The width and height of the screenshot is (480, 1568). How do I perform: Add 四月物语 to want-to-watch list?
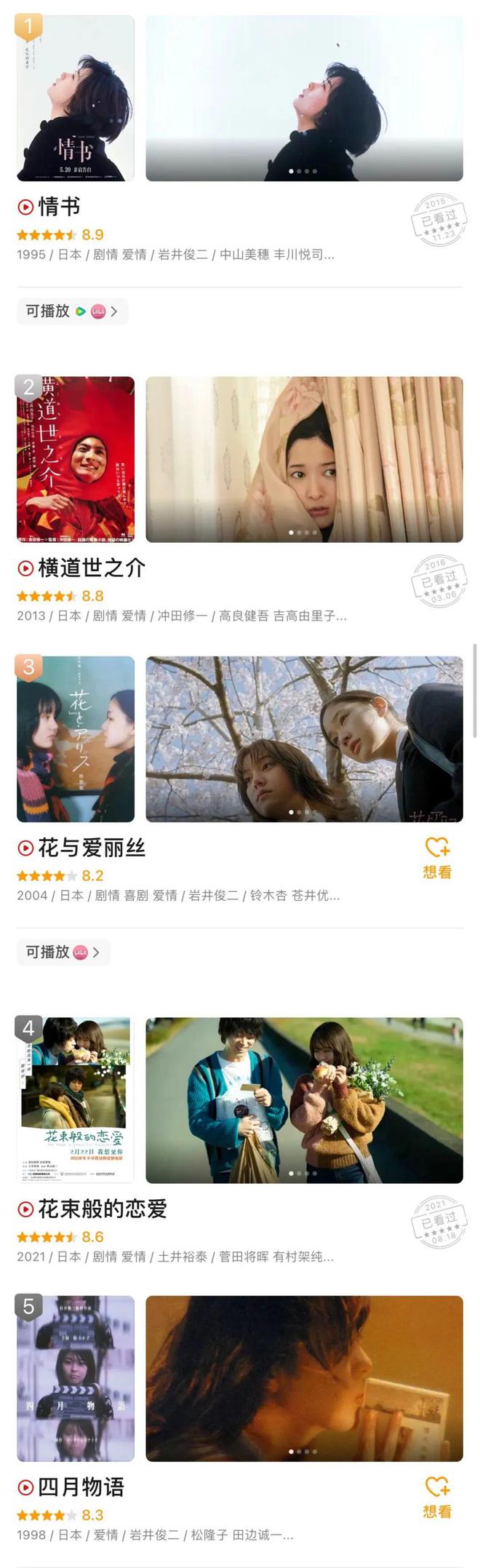[437, 1497]
